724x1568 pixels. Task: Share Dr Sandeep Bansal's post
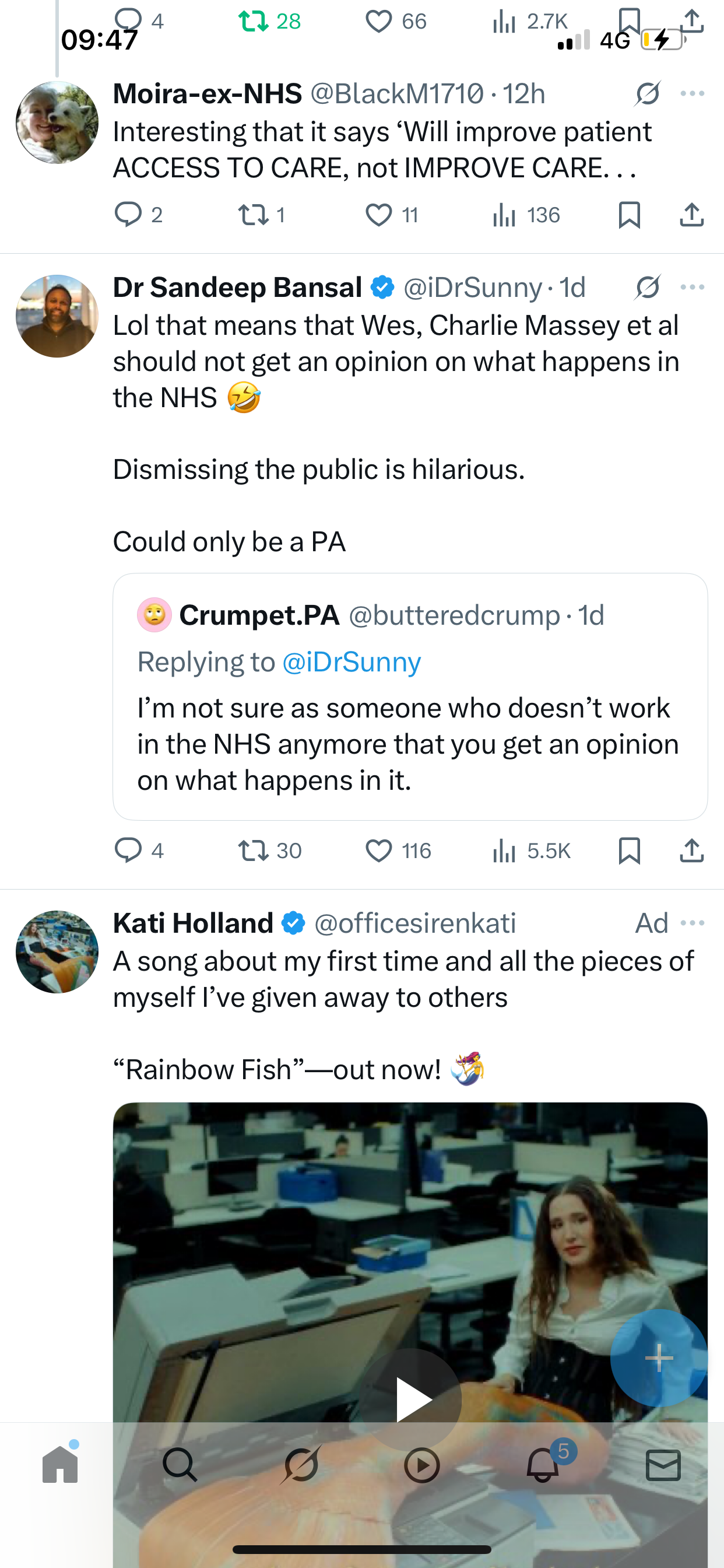coord(692,850)
